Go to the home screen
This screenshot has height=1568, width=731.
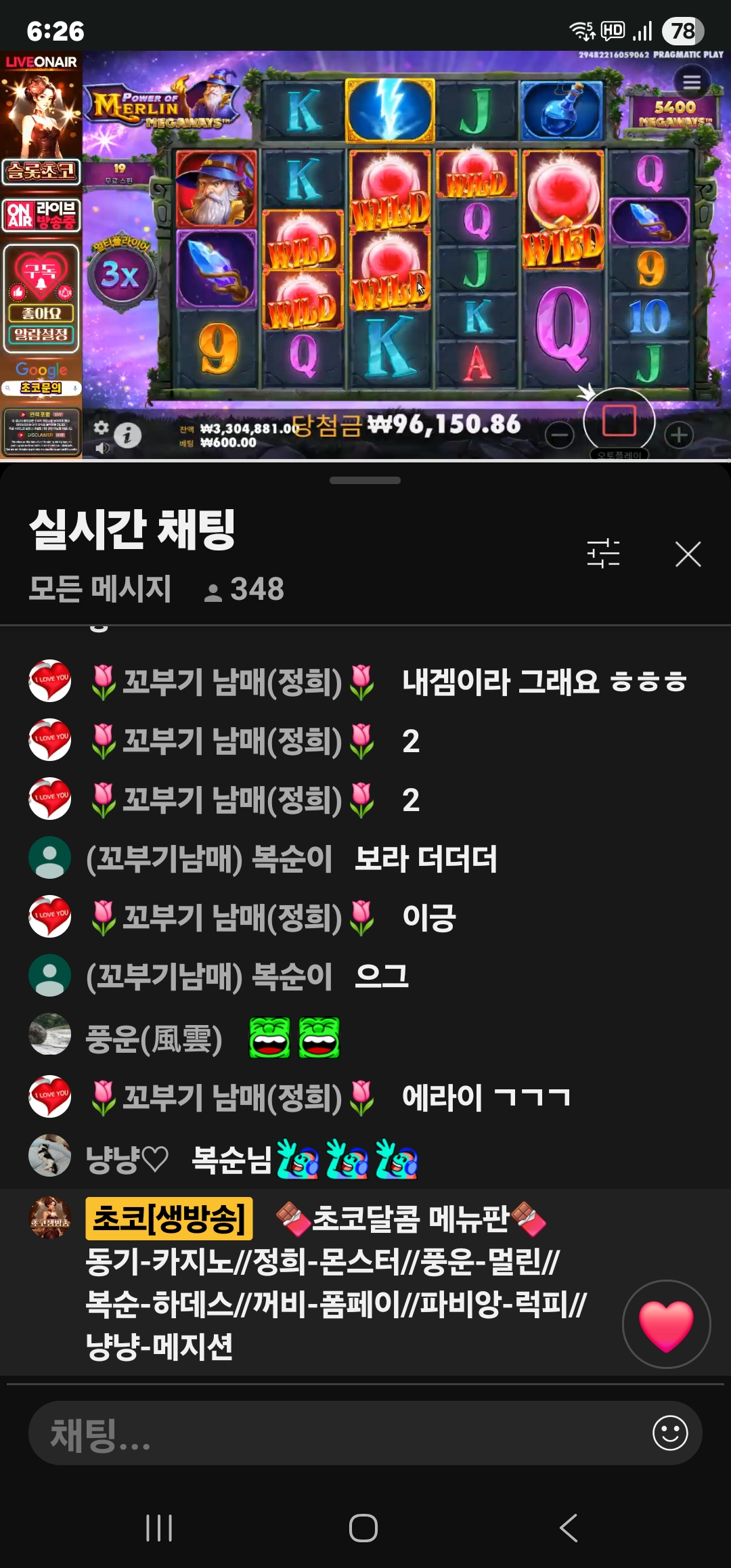pyautogui.click(x=363, y=1527)
